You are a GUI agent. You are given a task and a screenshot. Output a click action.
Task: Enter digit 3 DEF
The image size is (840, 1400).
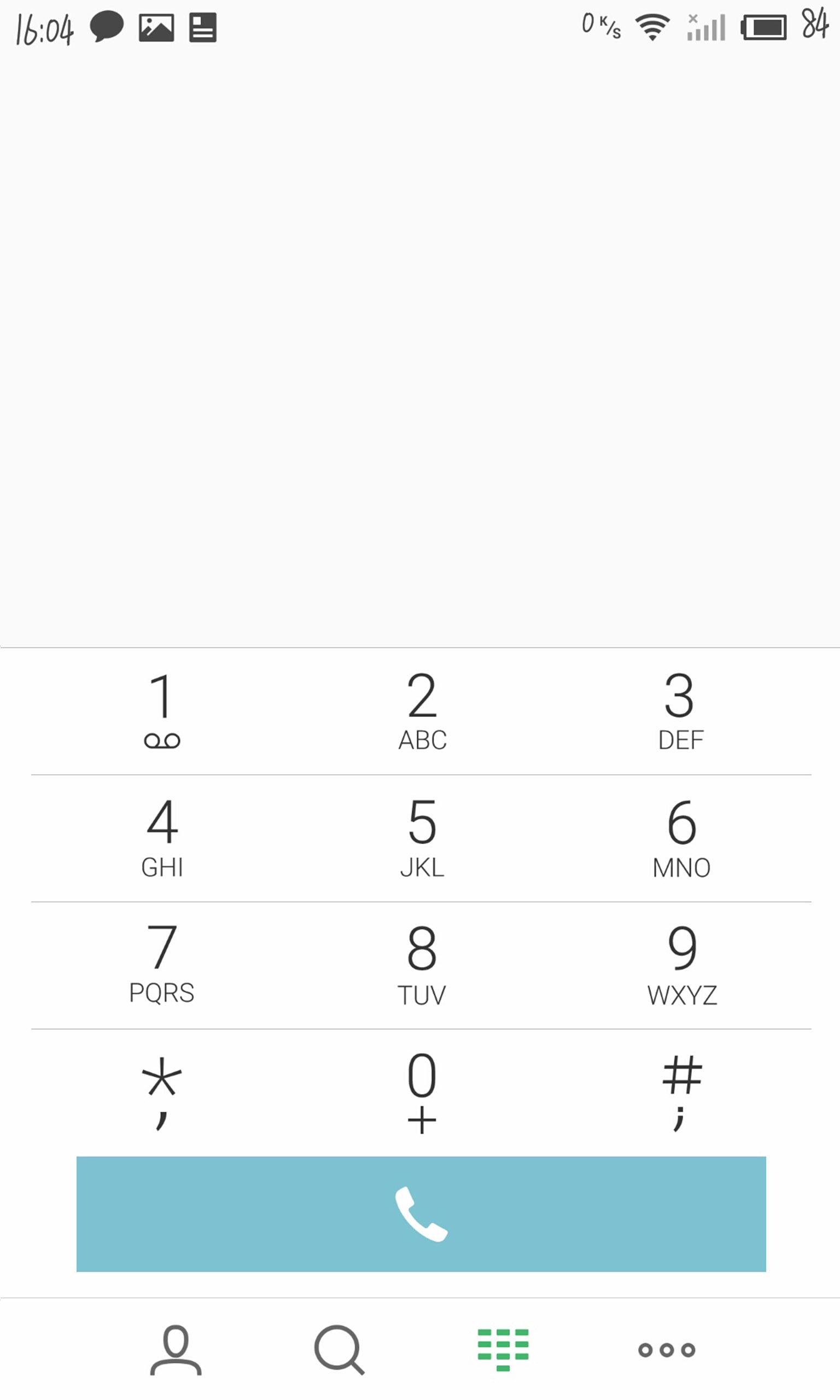point(680,711)
